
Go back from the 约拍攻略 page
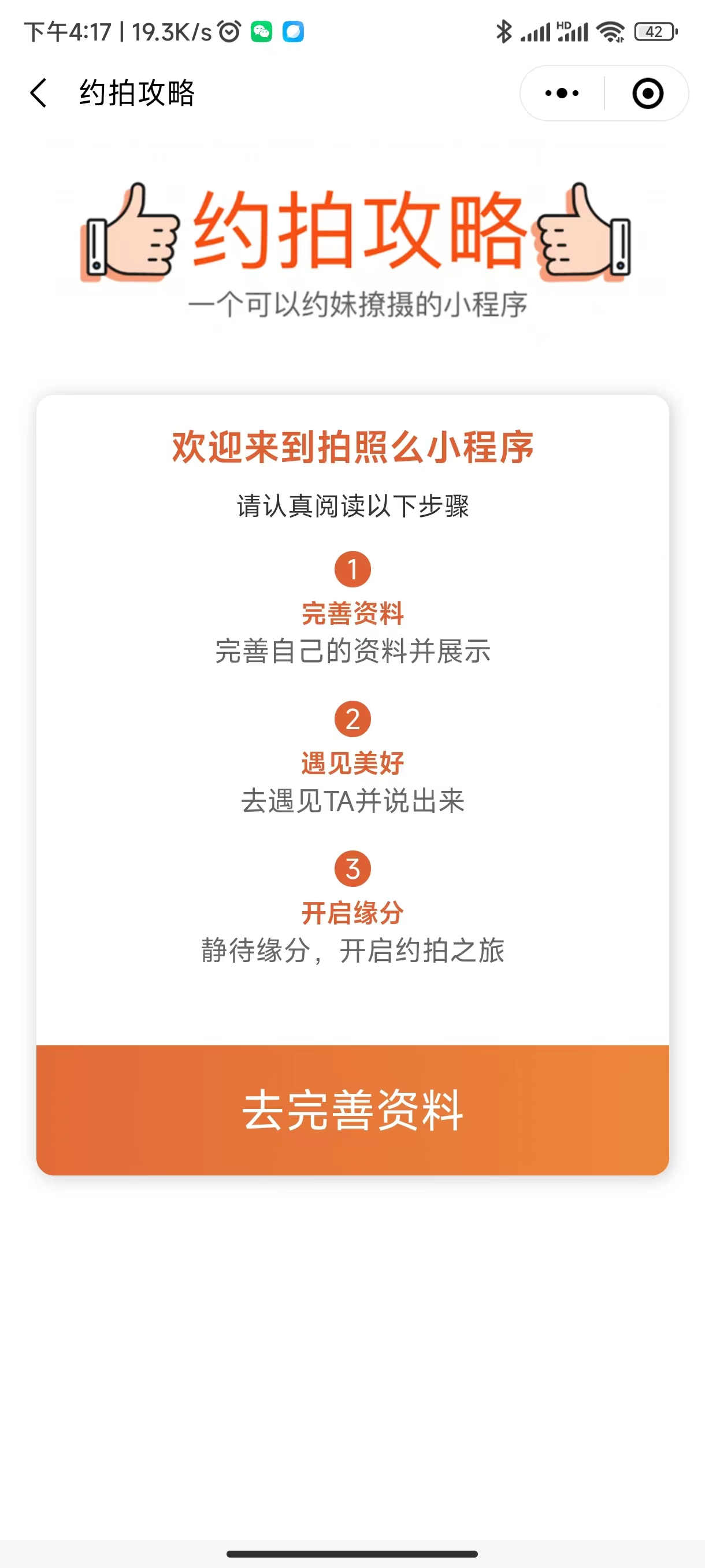(x=38, y=93)
